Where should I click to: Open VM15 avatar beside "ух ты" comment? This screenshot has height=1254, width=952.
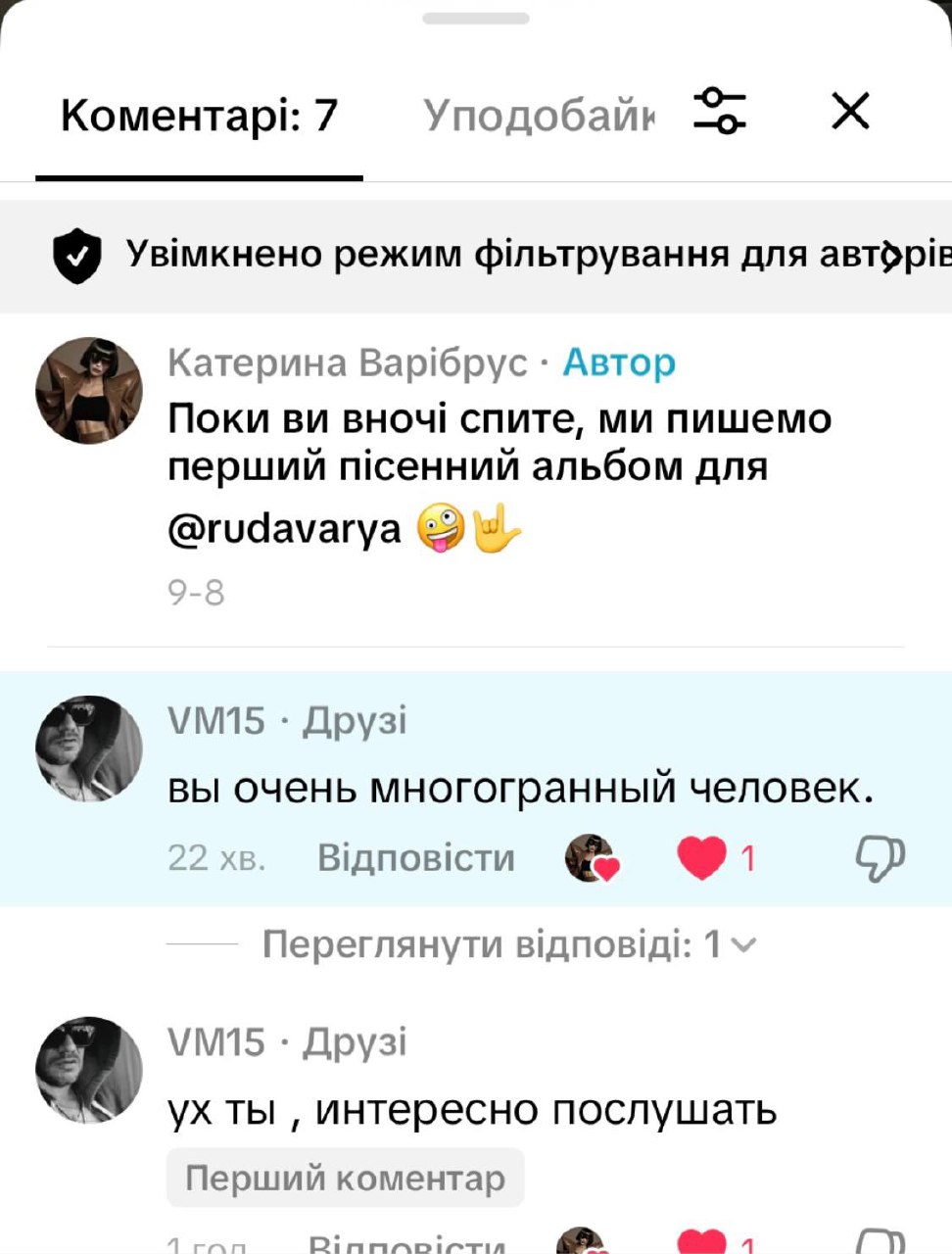coord(89,1070)
